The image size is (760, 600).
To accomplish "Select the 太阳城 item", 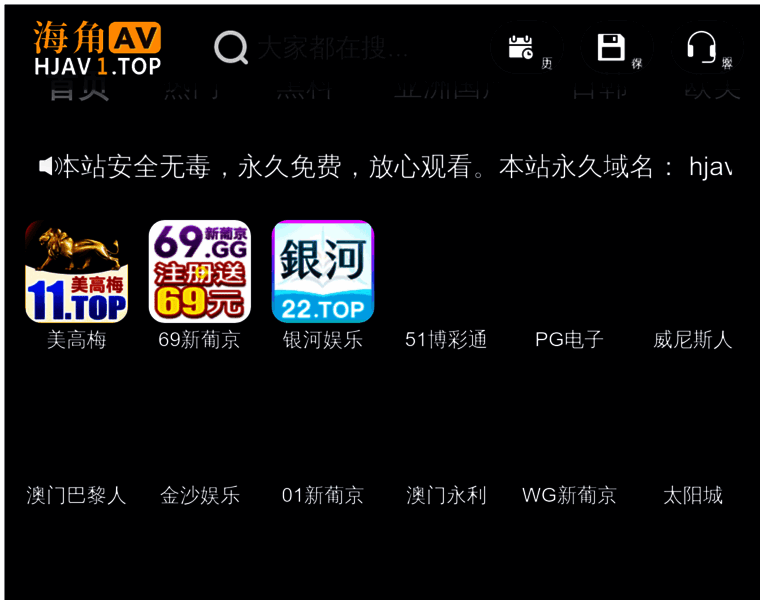I will pyautogui.click(x=692, y=495).
